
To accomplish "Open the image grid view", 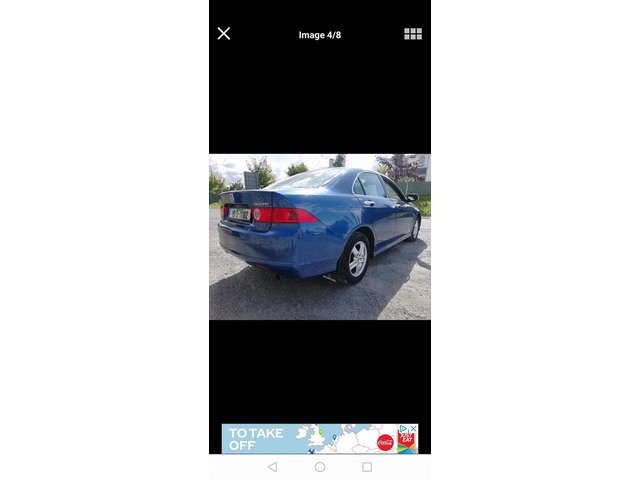I will 413,33.
